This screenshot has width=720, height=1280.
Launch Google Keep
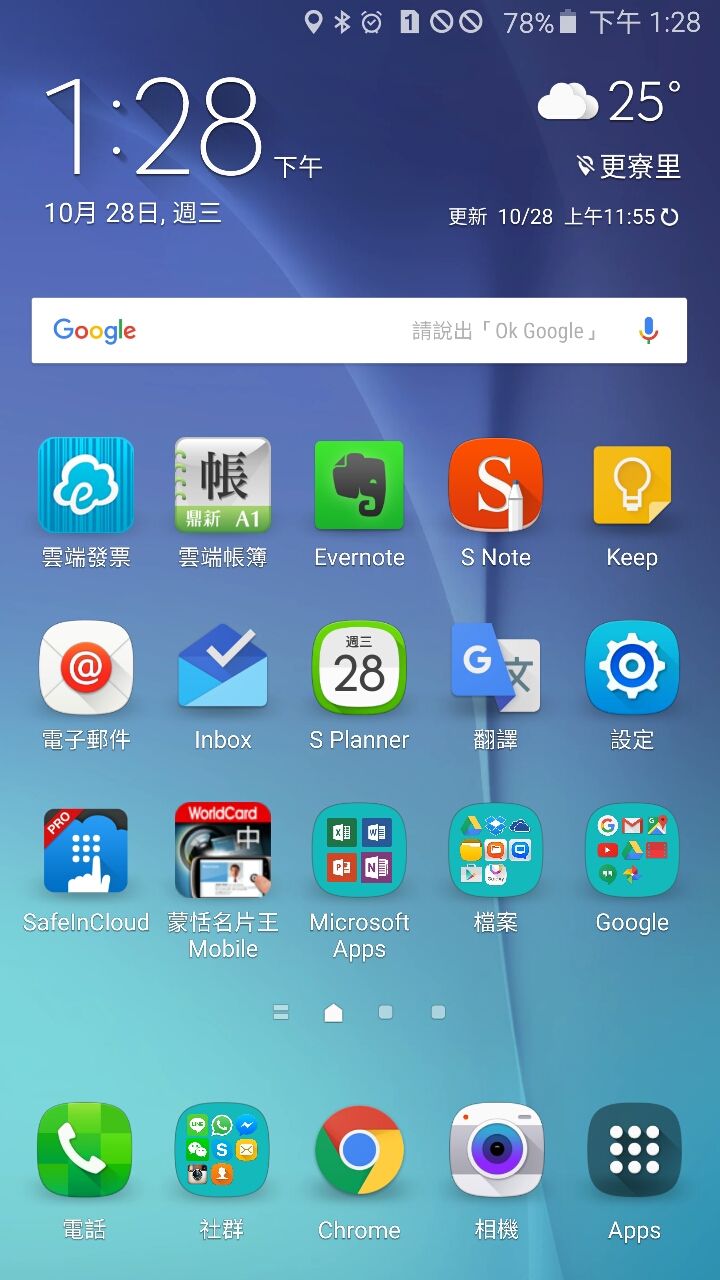(631, 485)
